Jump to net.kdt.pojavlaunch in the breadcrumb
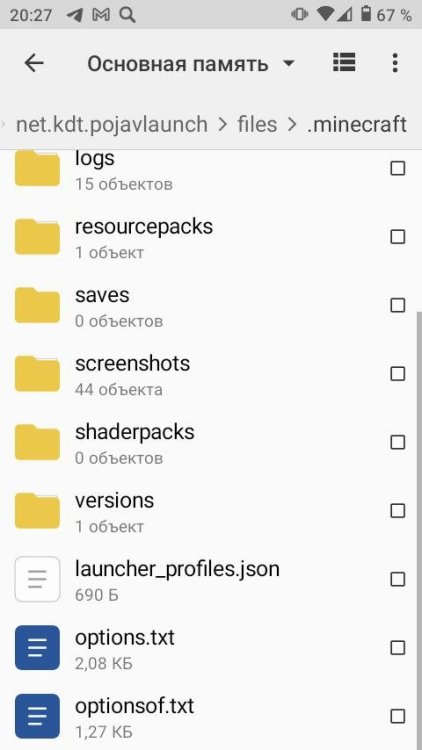The height and width of the screenshot is (750, 422). (x=112, y=124)
